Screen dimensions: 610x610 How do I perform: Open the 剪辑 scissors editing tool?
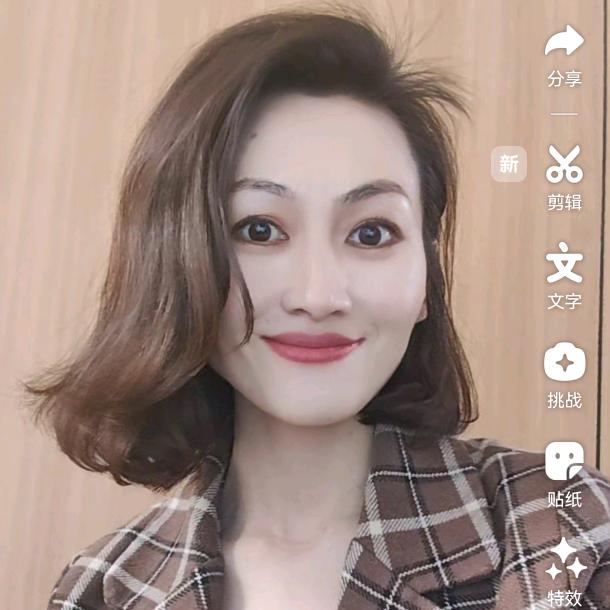564,164
